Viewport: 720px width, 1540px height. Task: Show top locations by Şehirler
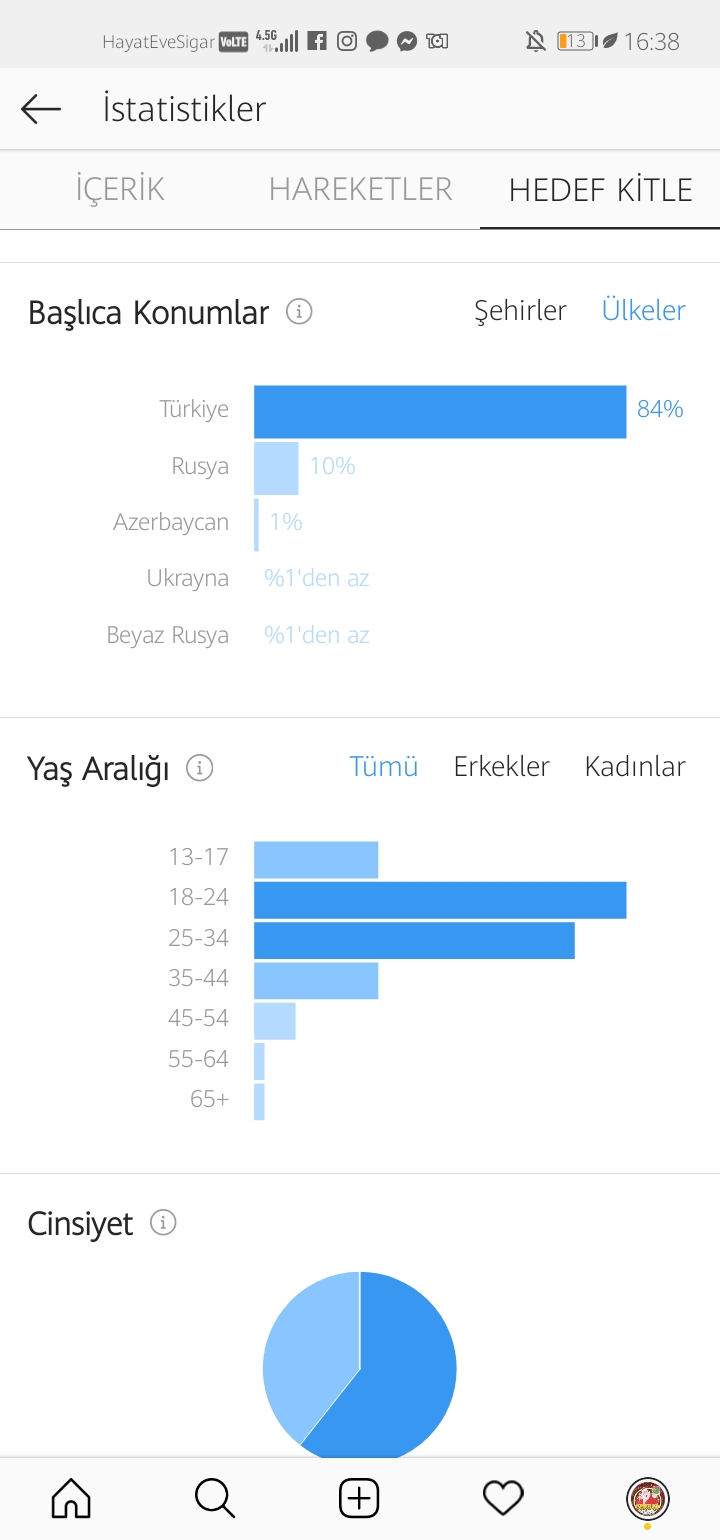(x=520, y=311)
